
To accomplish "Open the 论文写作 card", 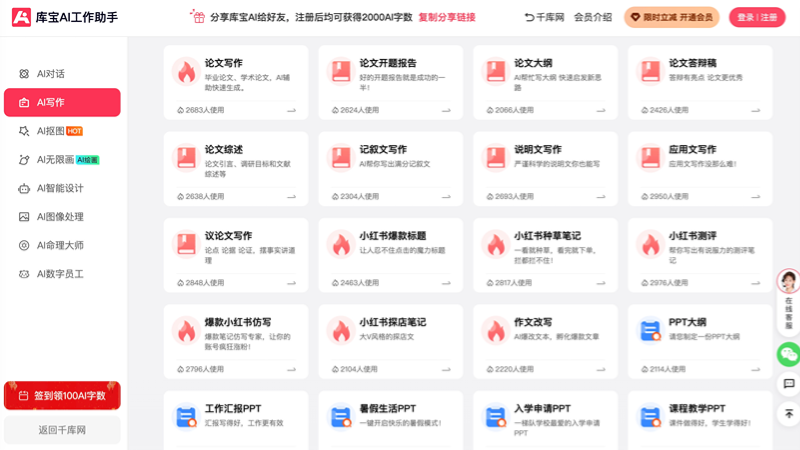I will tap(236, 82).
